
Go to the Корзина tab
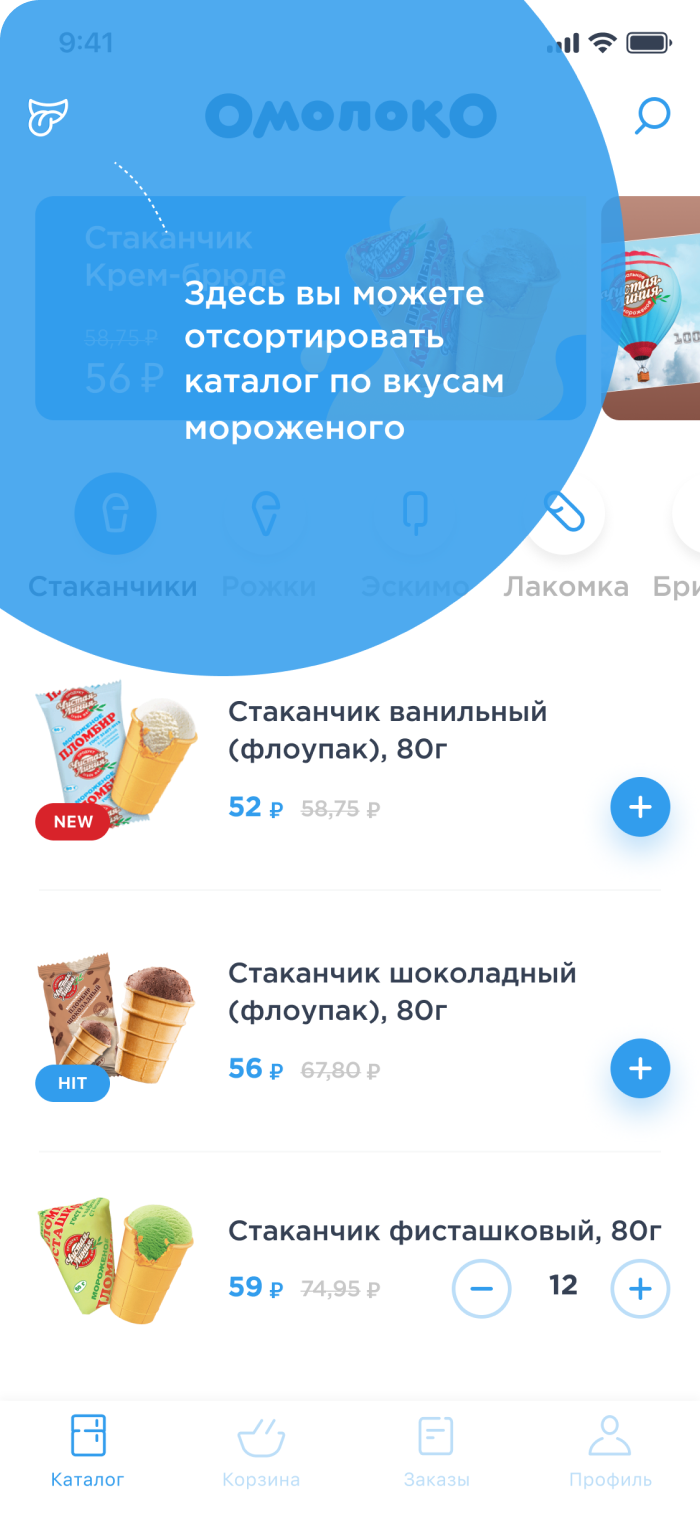point(261,1450)
